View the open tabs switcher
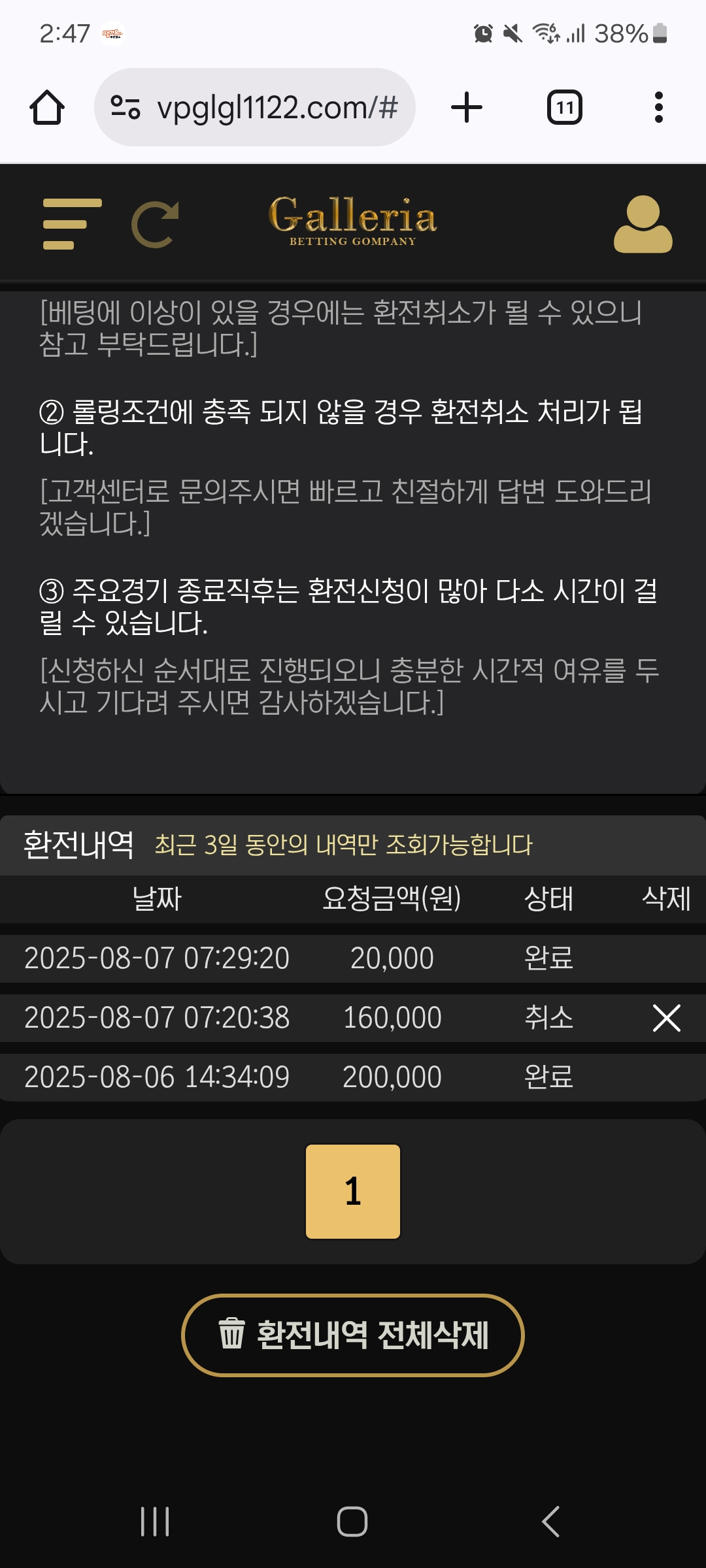The width and height of the screenshot is (706, 1568). pyautogui.click(x=565, y=108)
